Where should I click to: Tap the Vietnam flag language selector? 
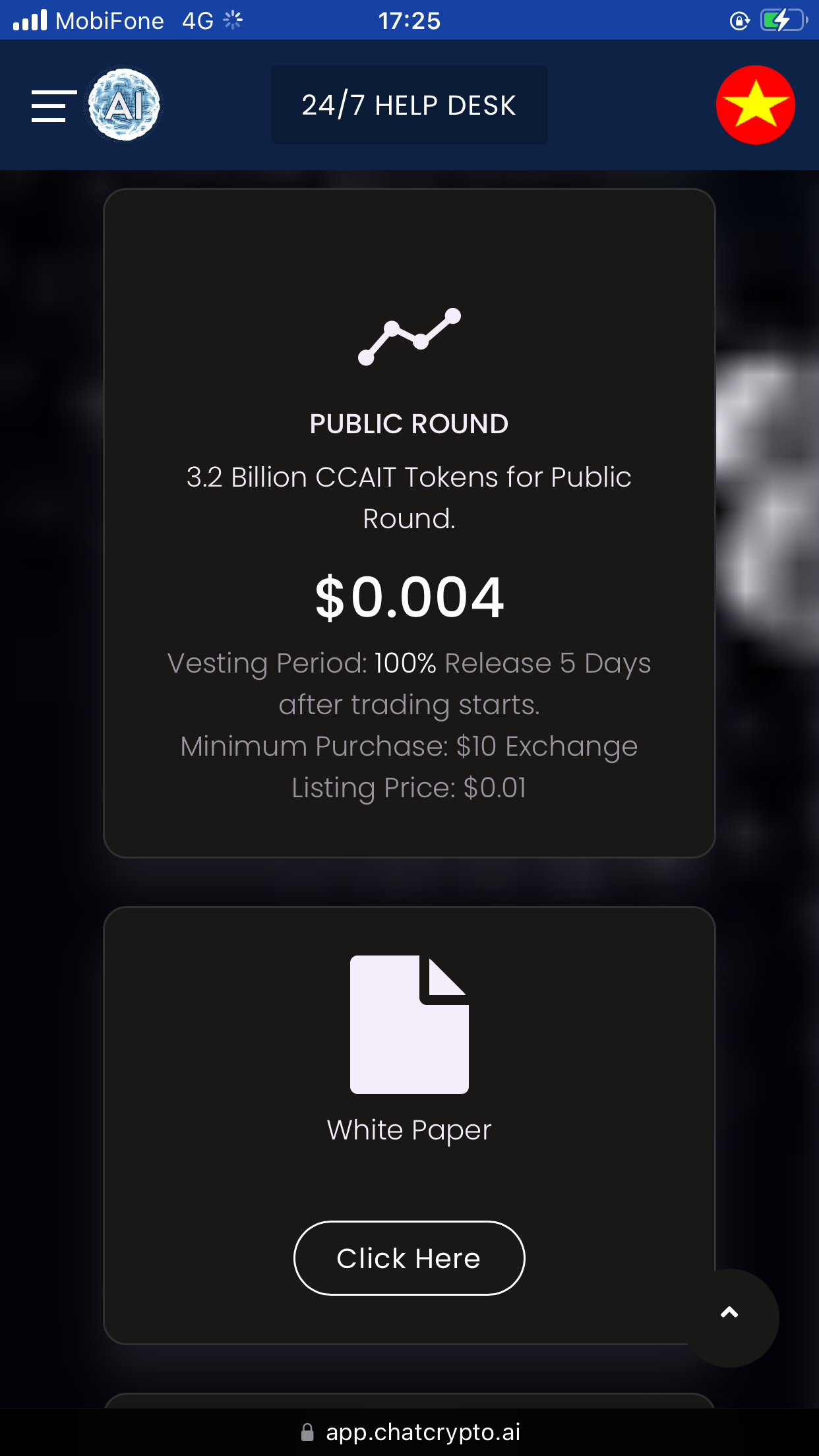click(756, 105)
